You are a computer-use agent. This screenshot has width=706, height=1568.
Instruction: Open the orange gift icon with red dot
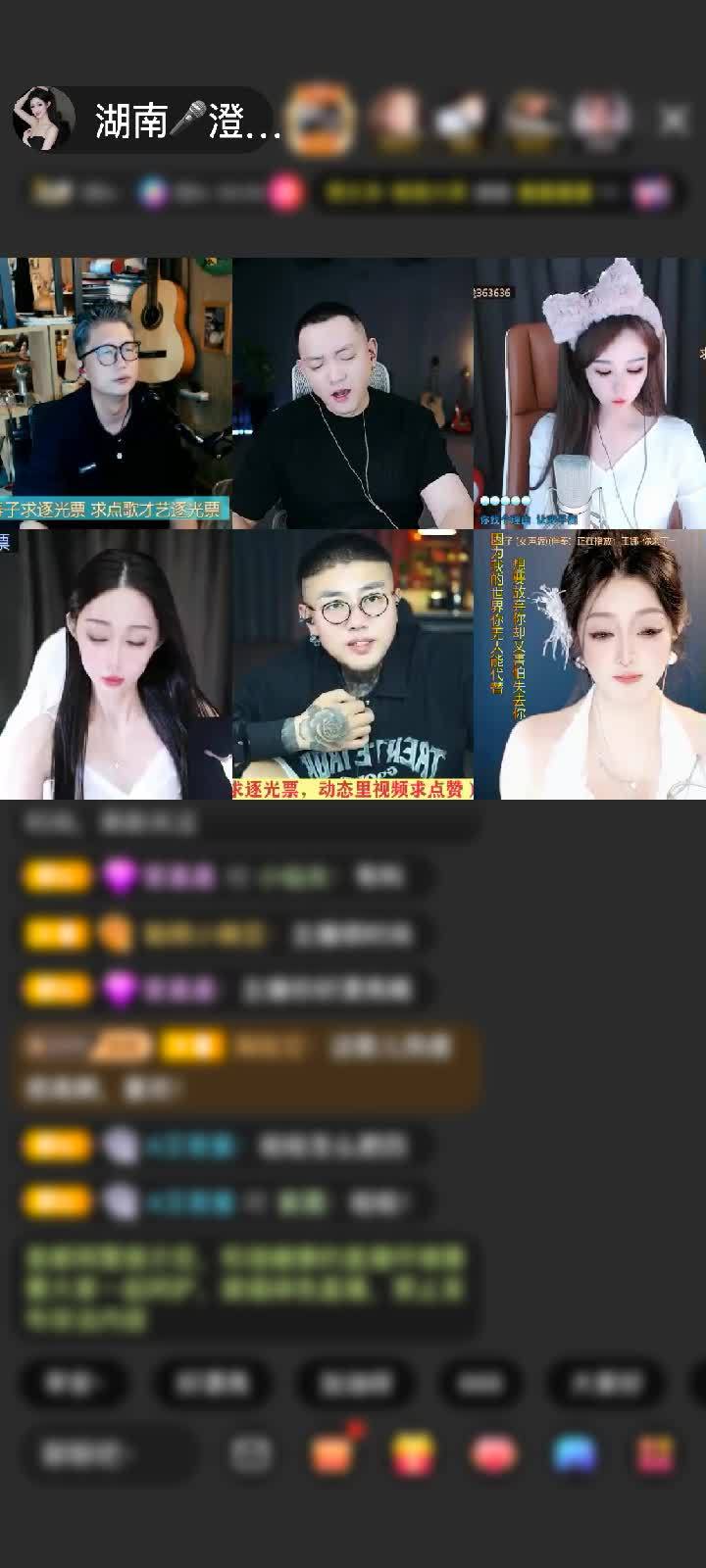tap(333, 1452)
